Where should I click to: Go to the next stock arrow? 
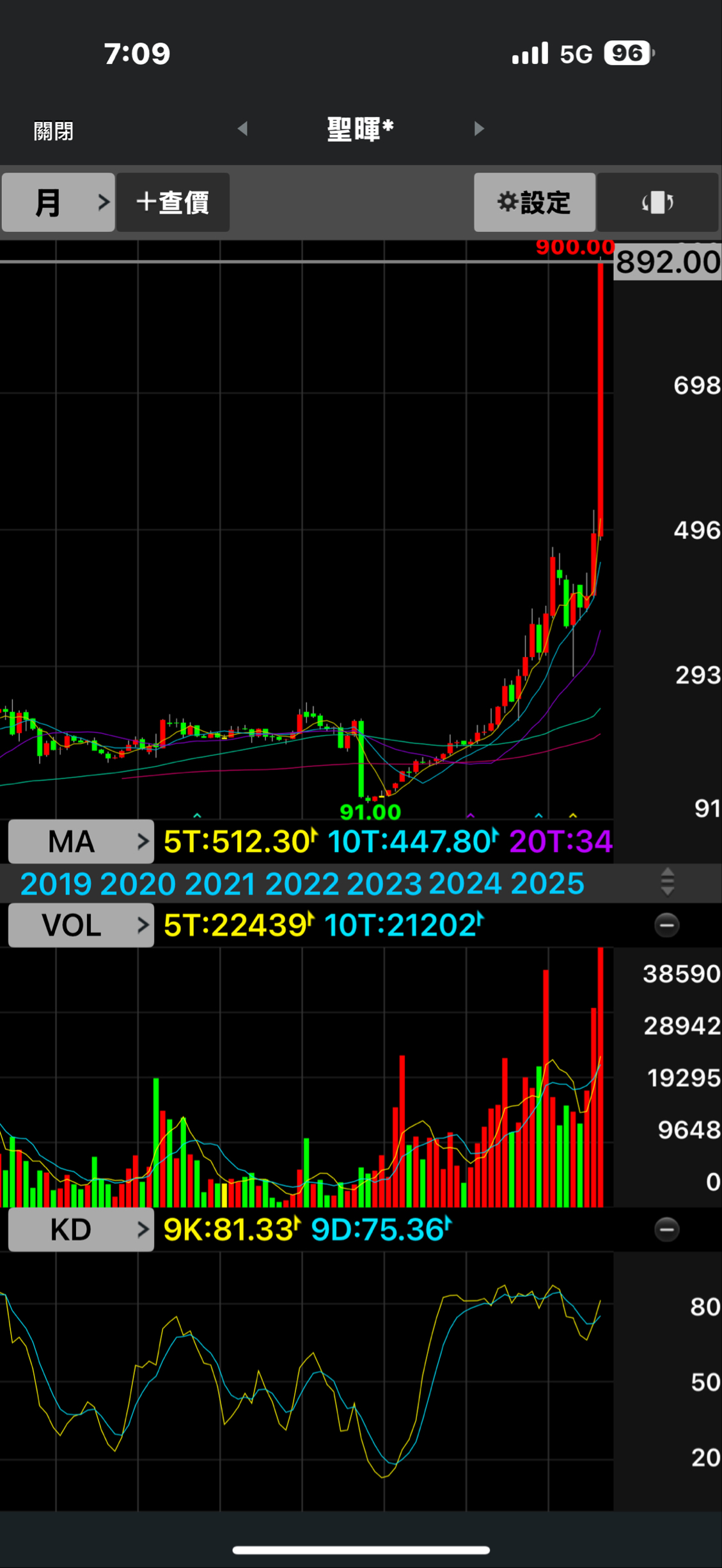coord(479,128)
